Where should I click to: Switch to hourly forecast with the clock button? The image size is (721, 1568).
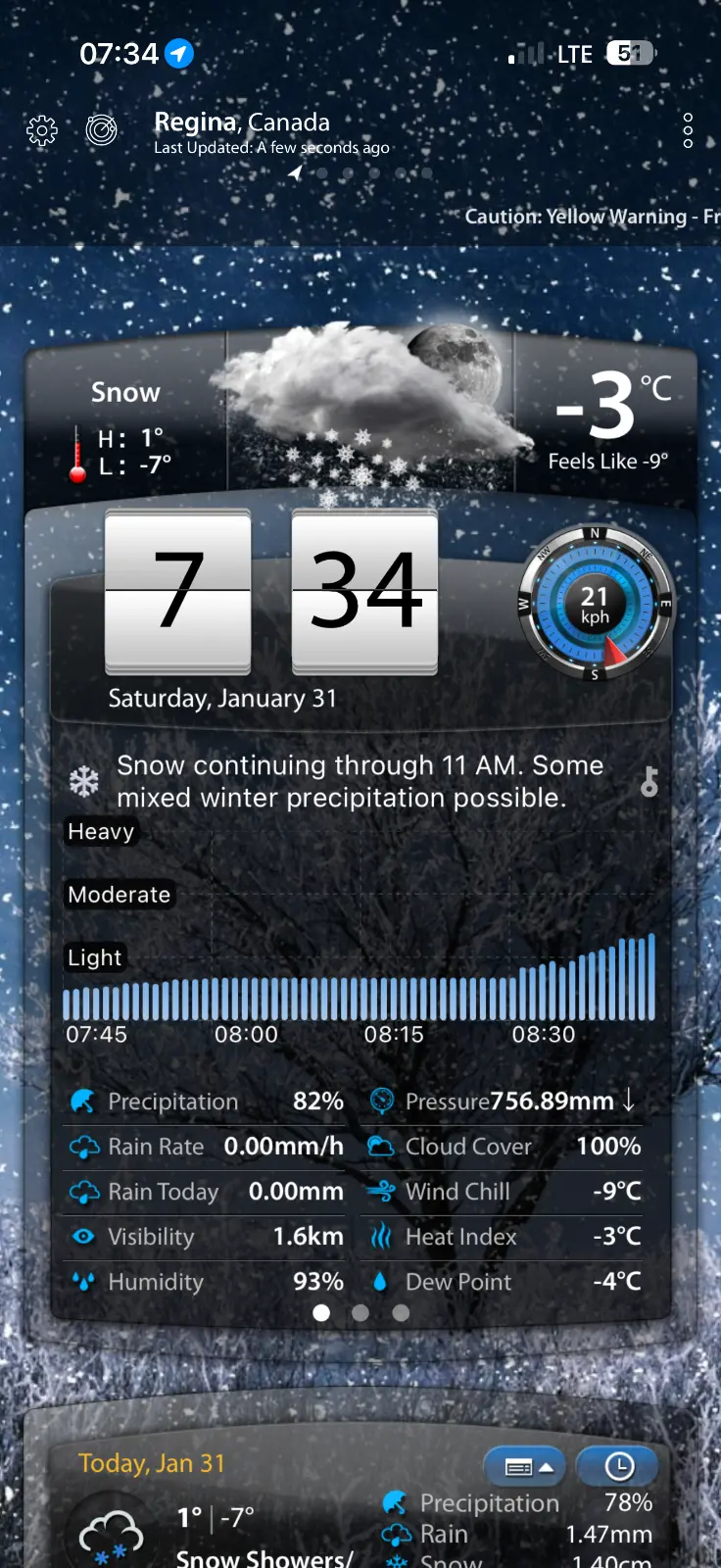(618, 1466)
